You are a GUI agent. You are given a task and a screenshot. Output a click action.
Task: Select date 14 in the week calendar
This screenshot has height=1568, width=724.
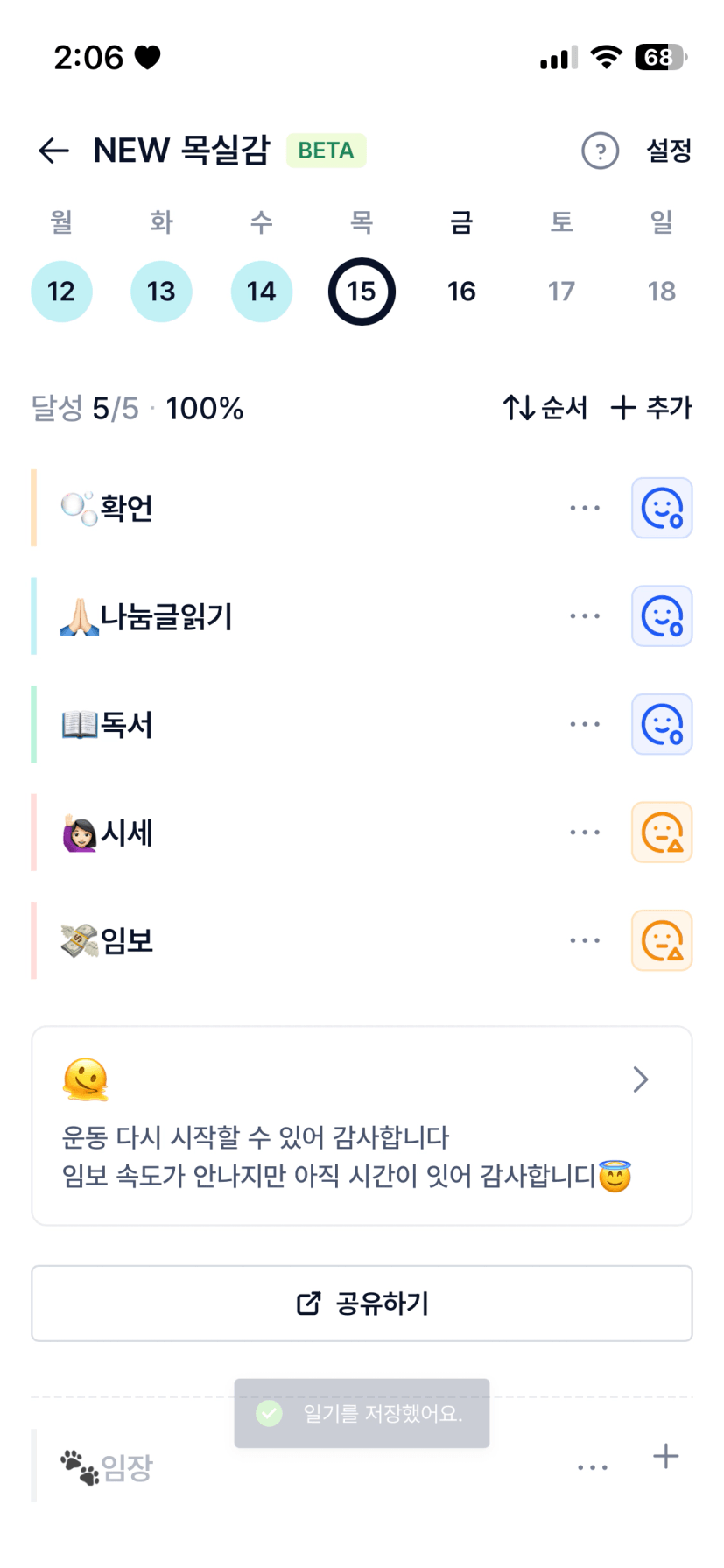261,292
